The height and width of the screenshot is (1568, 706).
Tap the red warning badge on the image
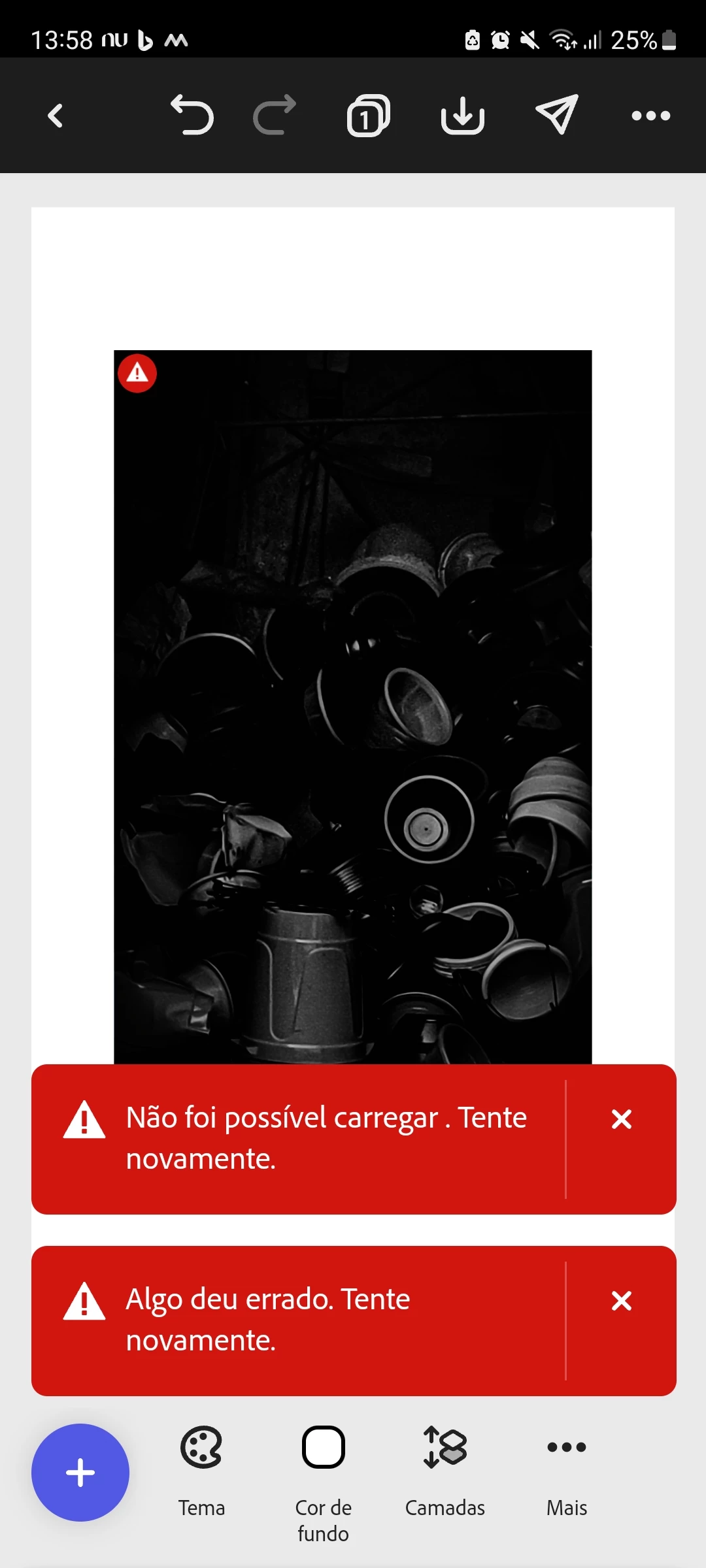(x=137, y=373)
